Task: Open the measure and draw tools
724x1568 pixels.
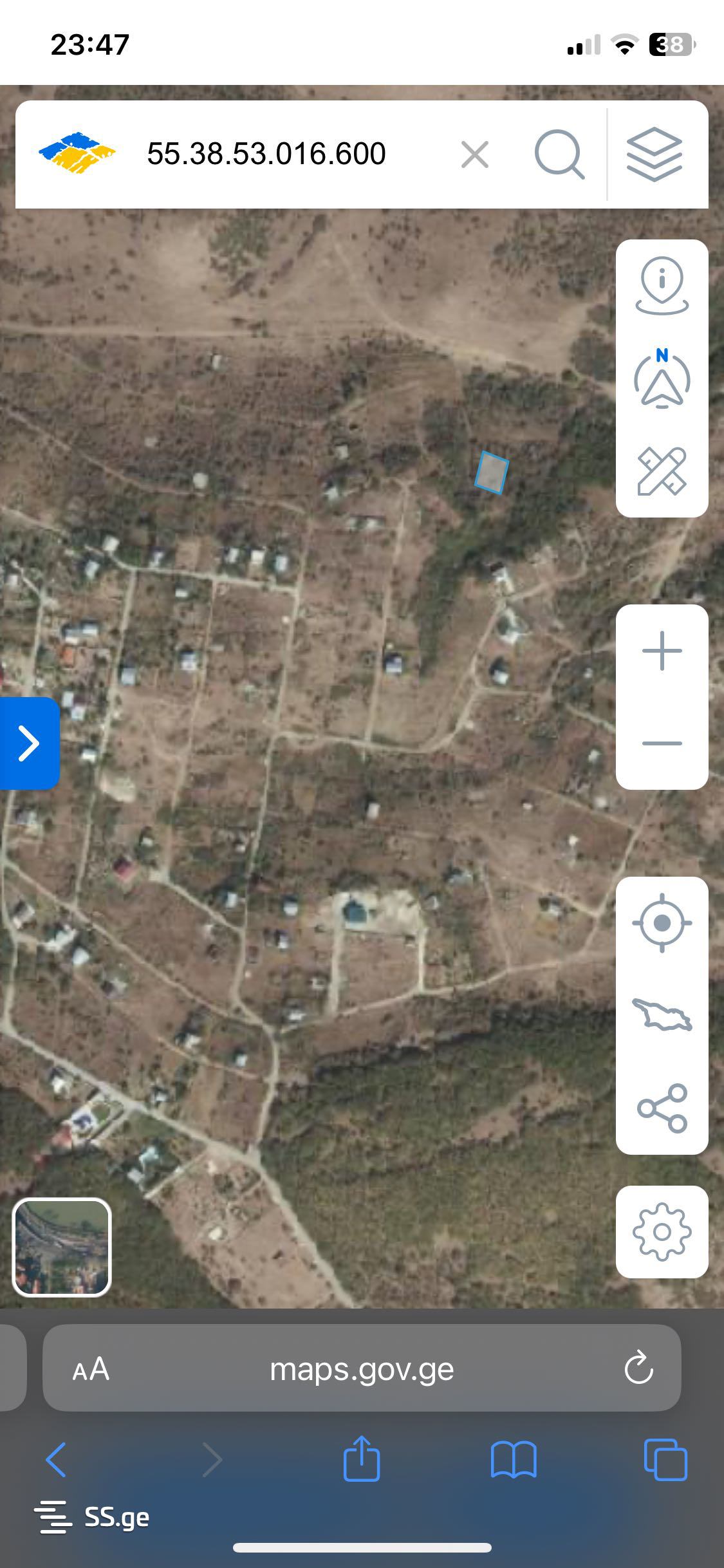Action: click(662, 471)
